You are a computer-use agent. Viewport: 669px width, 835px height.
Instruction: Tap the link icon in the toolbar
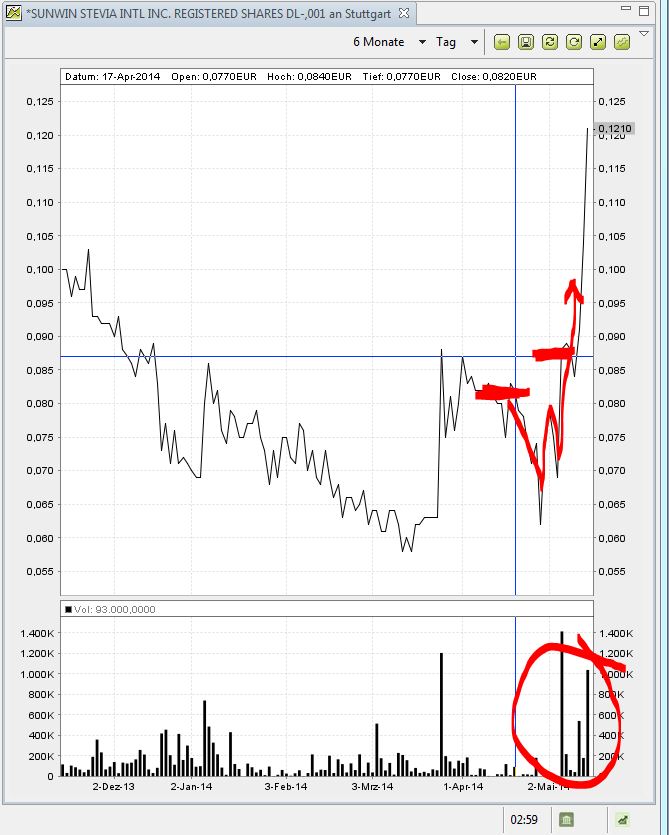click(622, 42)
